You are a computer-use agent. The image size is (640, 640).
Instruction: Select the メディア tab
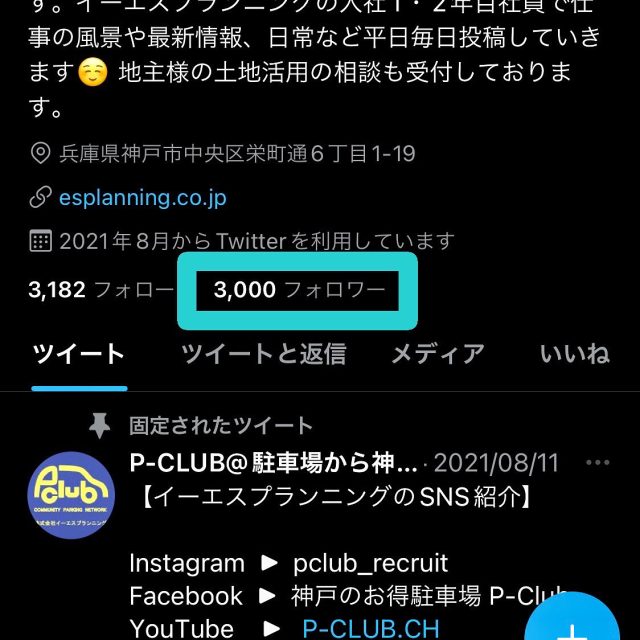click(x=437, y=353)
